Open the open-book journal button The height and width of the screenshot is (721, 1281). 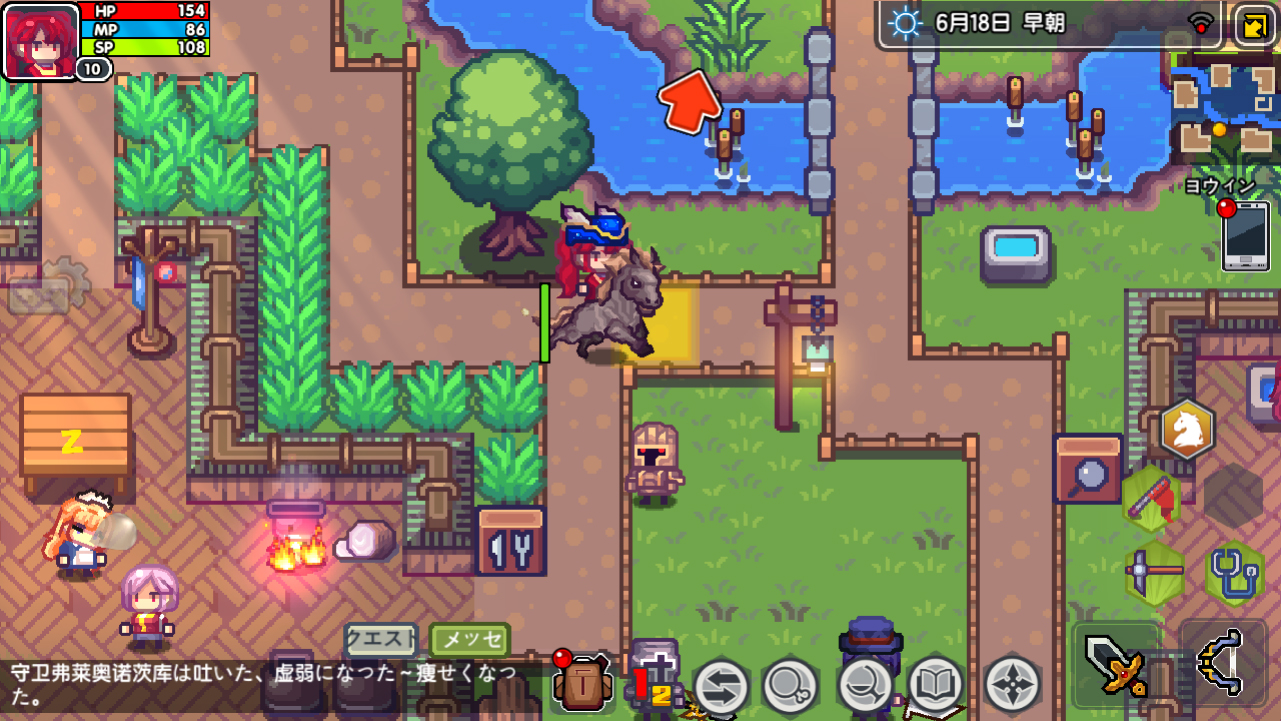935,685
